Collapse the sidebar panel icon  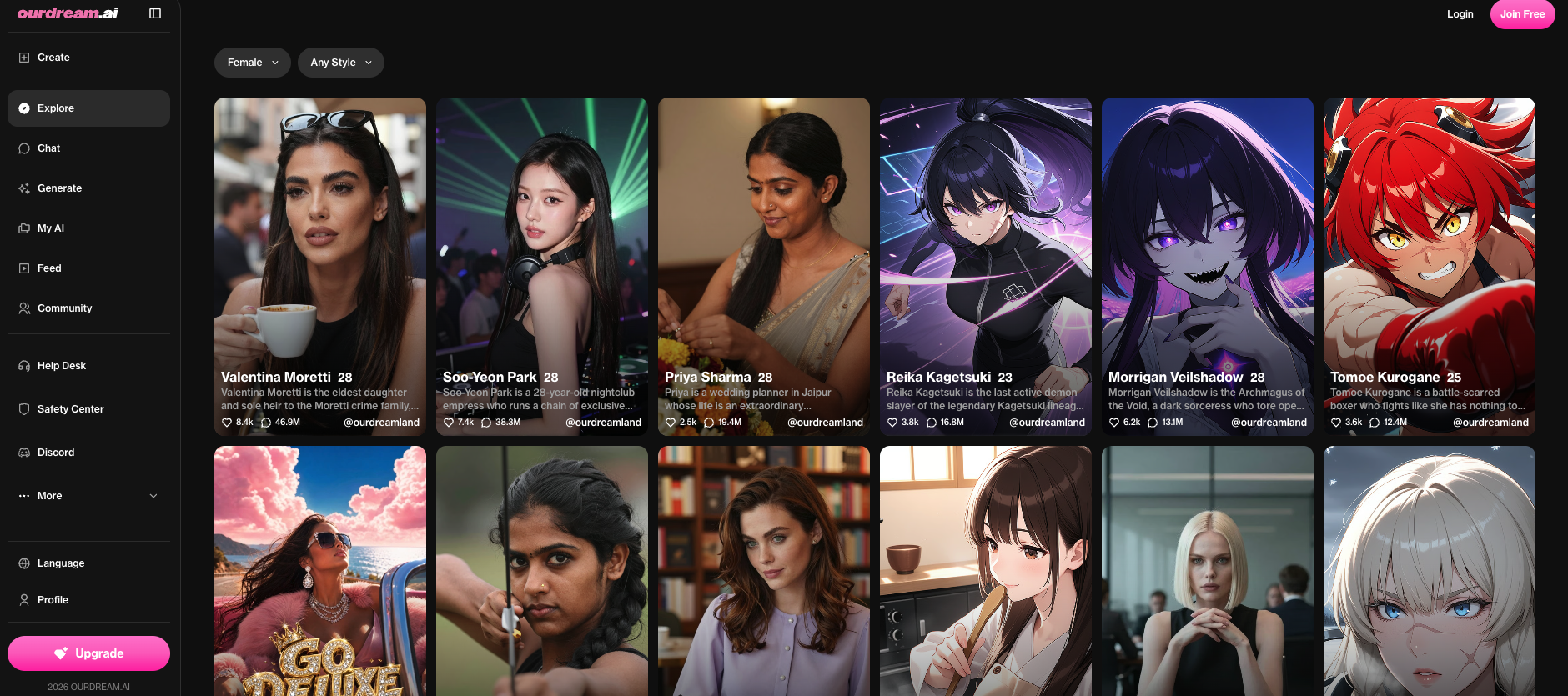[x=155, y=13]
